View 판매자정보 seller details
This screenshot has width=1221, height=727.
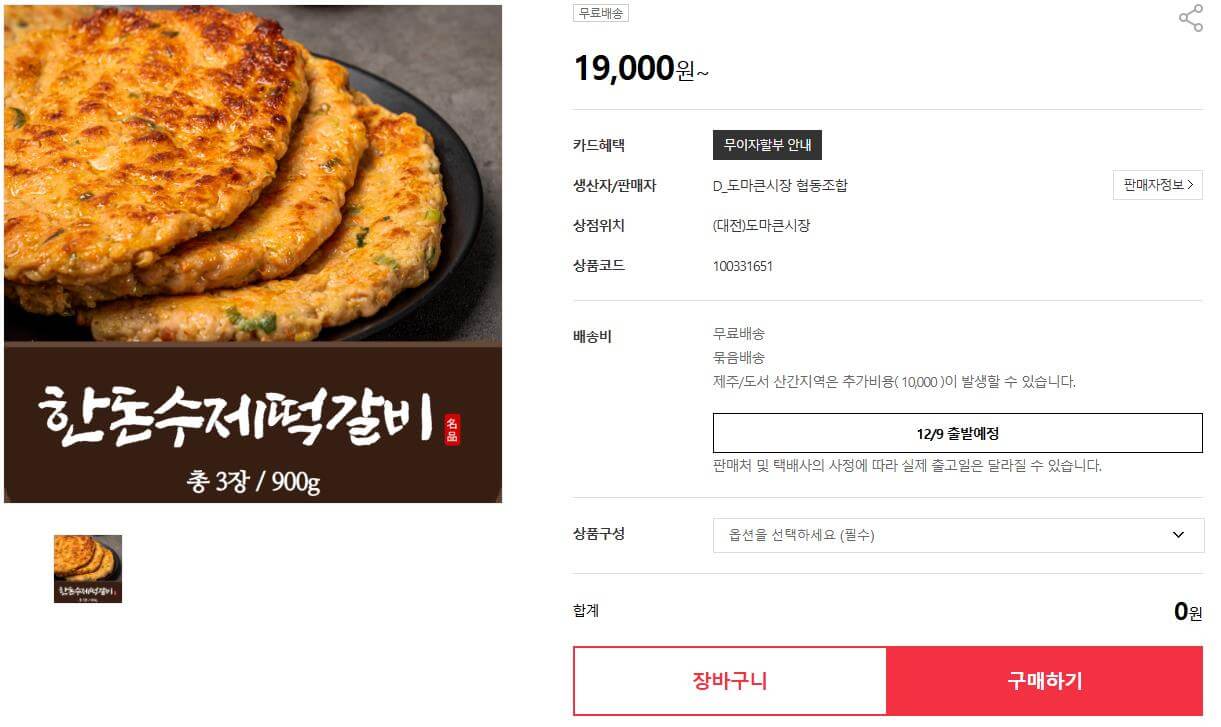click(x=1157, y=185)
